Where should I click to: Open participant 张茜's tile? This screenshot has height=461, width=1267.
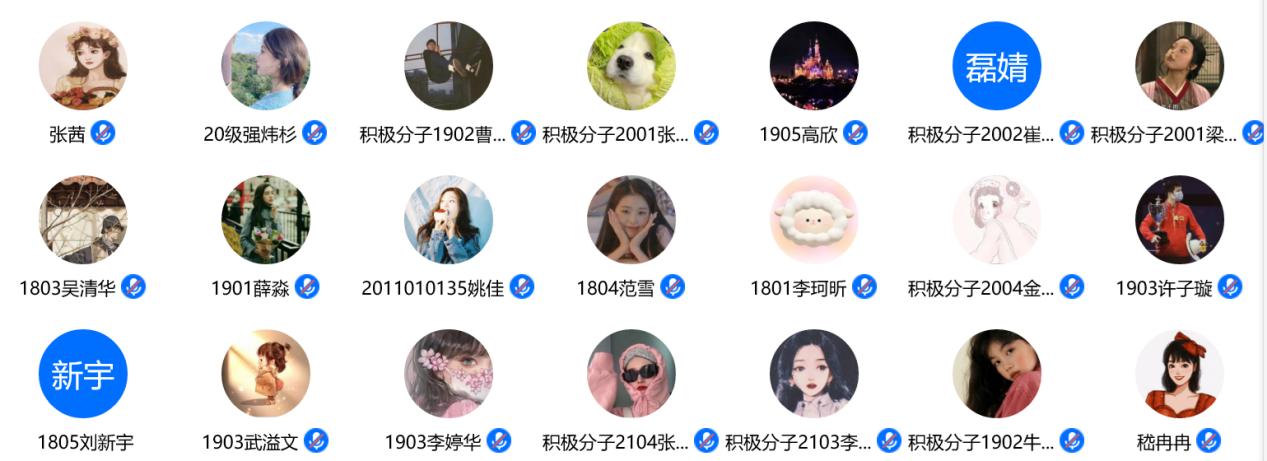(83, 66)
